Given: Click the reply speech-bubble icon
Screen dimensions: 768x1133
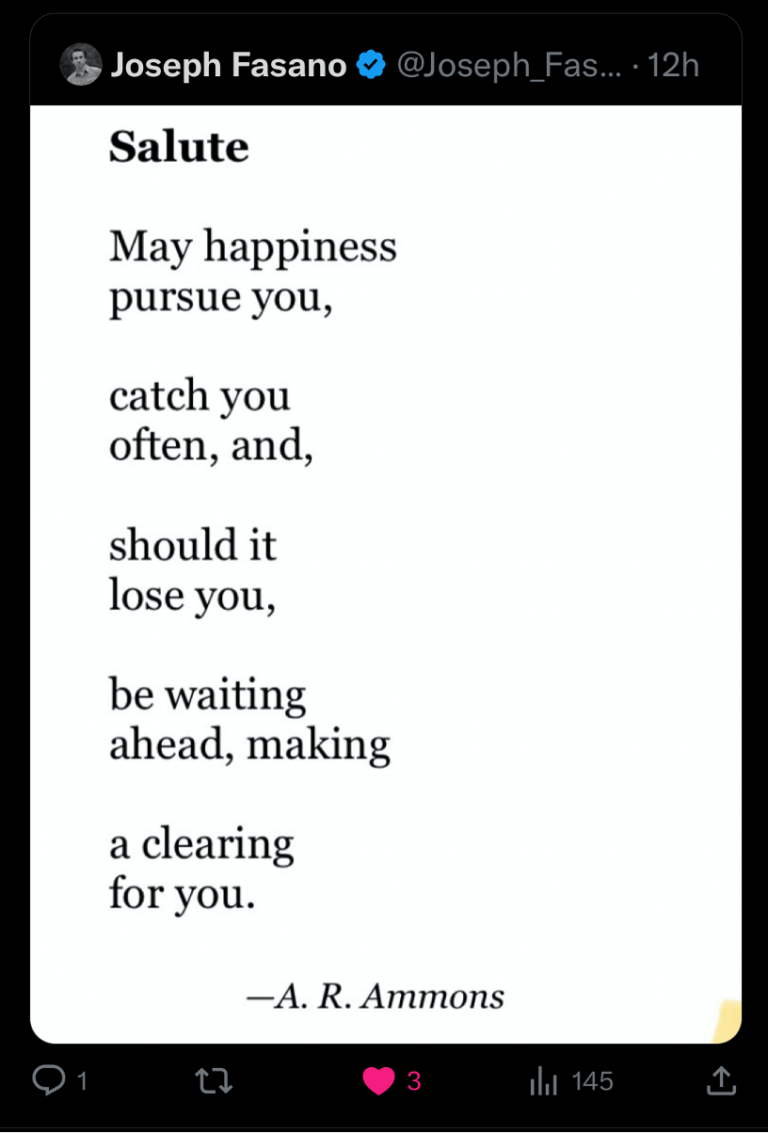Looking at the screenshot, I should 47,1080.
